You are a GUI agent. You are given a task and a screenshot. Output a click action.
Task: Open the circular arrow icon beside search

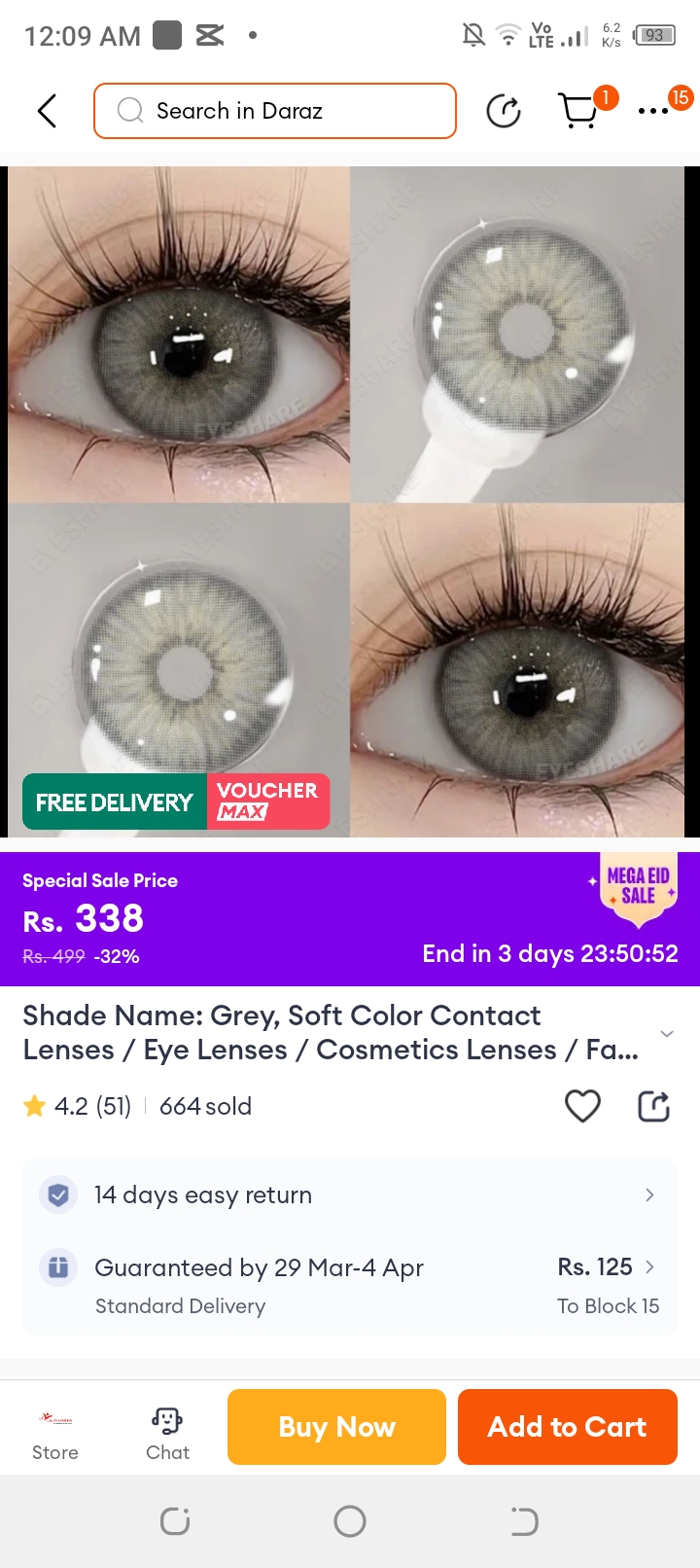pos(503,111)
